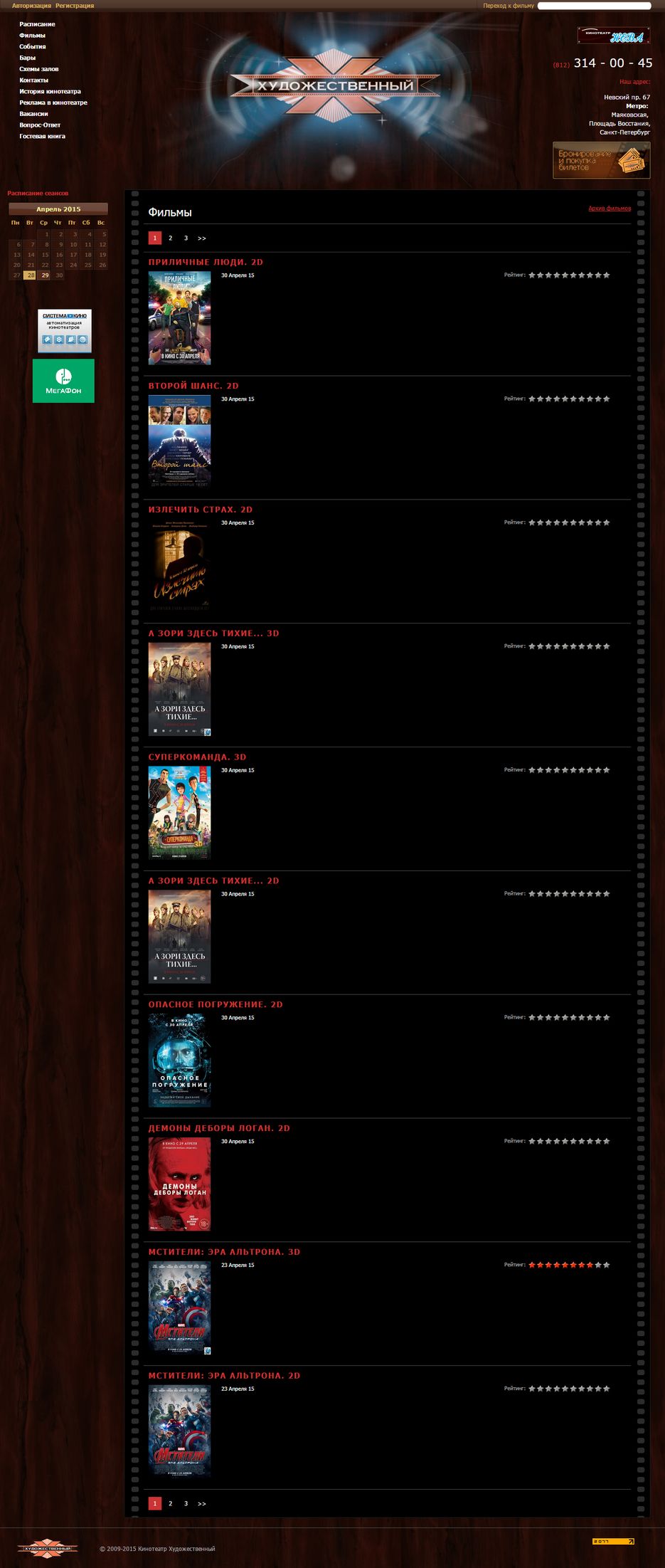Open the Суперкоманда. 3D poster
The width and height of the screenshot is (665, 1568).
pos(179,812)
